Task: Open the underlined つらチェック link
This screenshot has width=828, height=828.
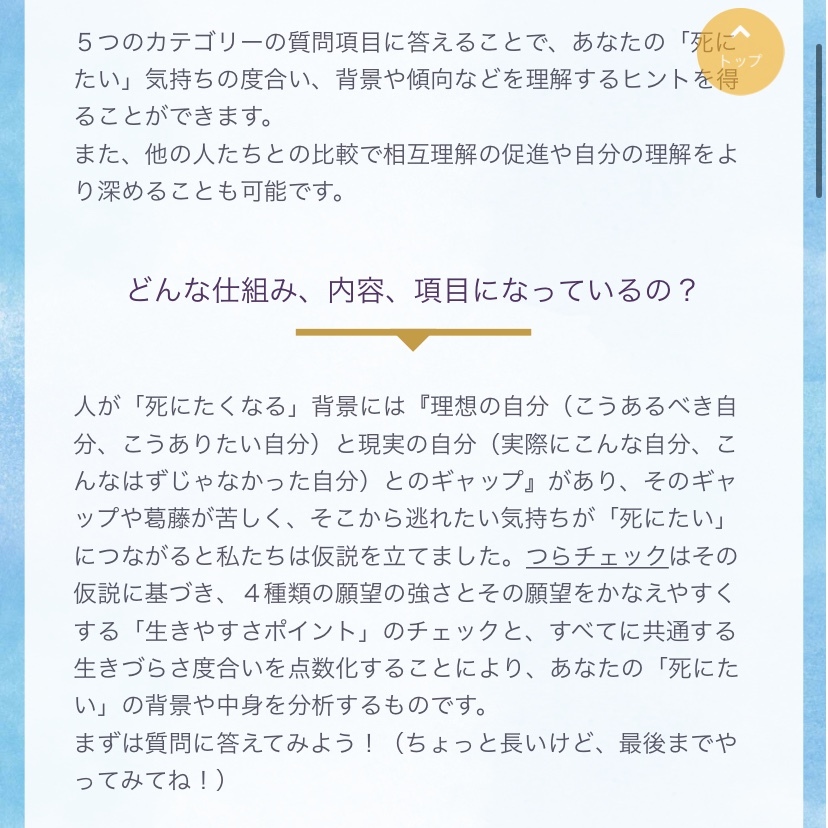Action: click(596, 555)
